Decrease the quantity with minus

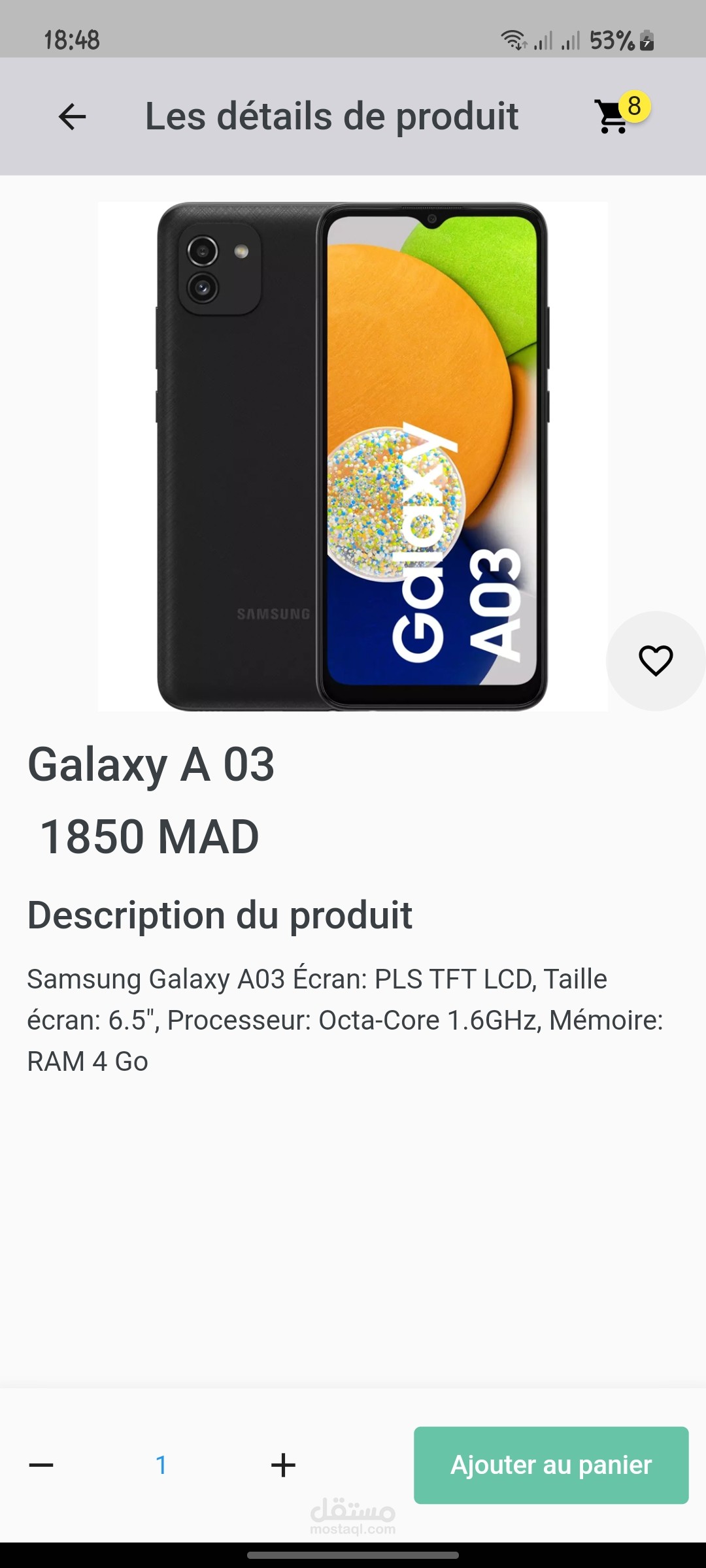pos(41,1465)
